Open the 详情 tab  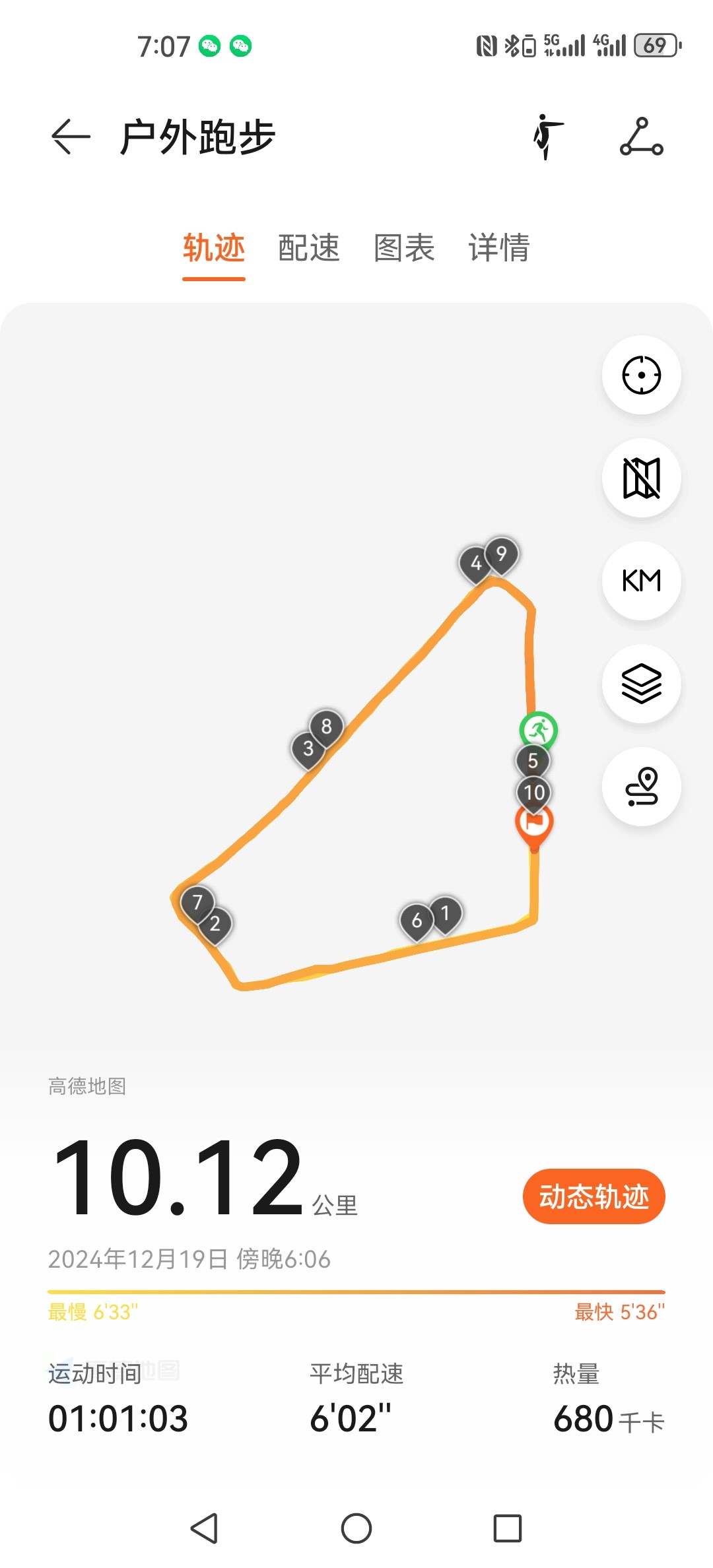click(x=499, y=248)
